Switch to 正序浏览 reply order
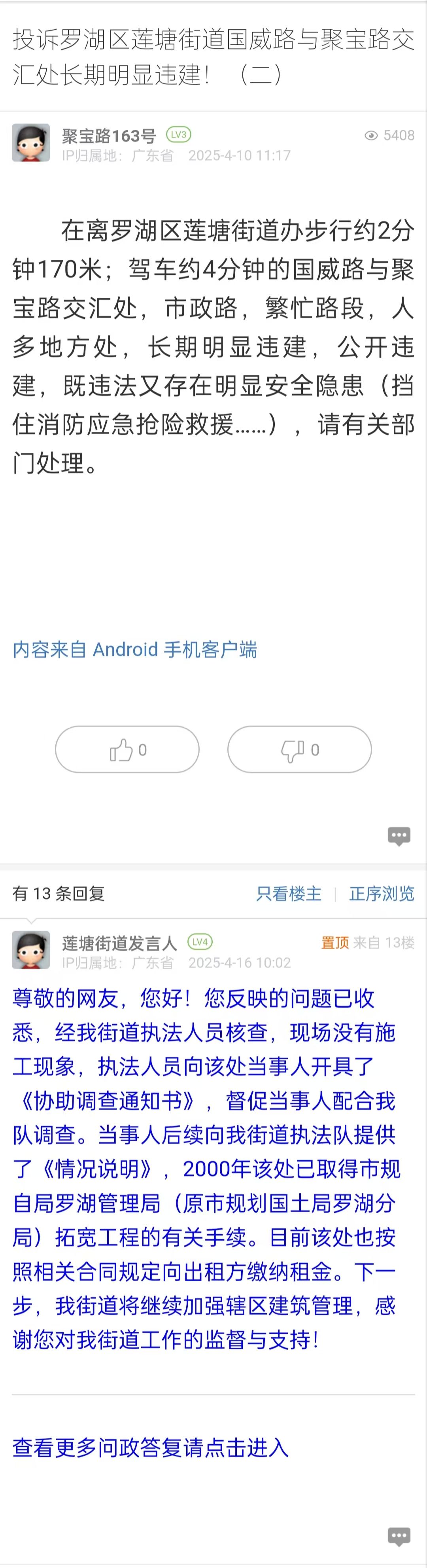Screen dimensions: 427x1568 [x=382, y=894]
